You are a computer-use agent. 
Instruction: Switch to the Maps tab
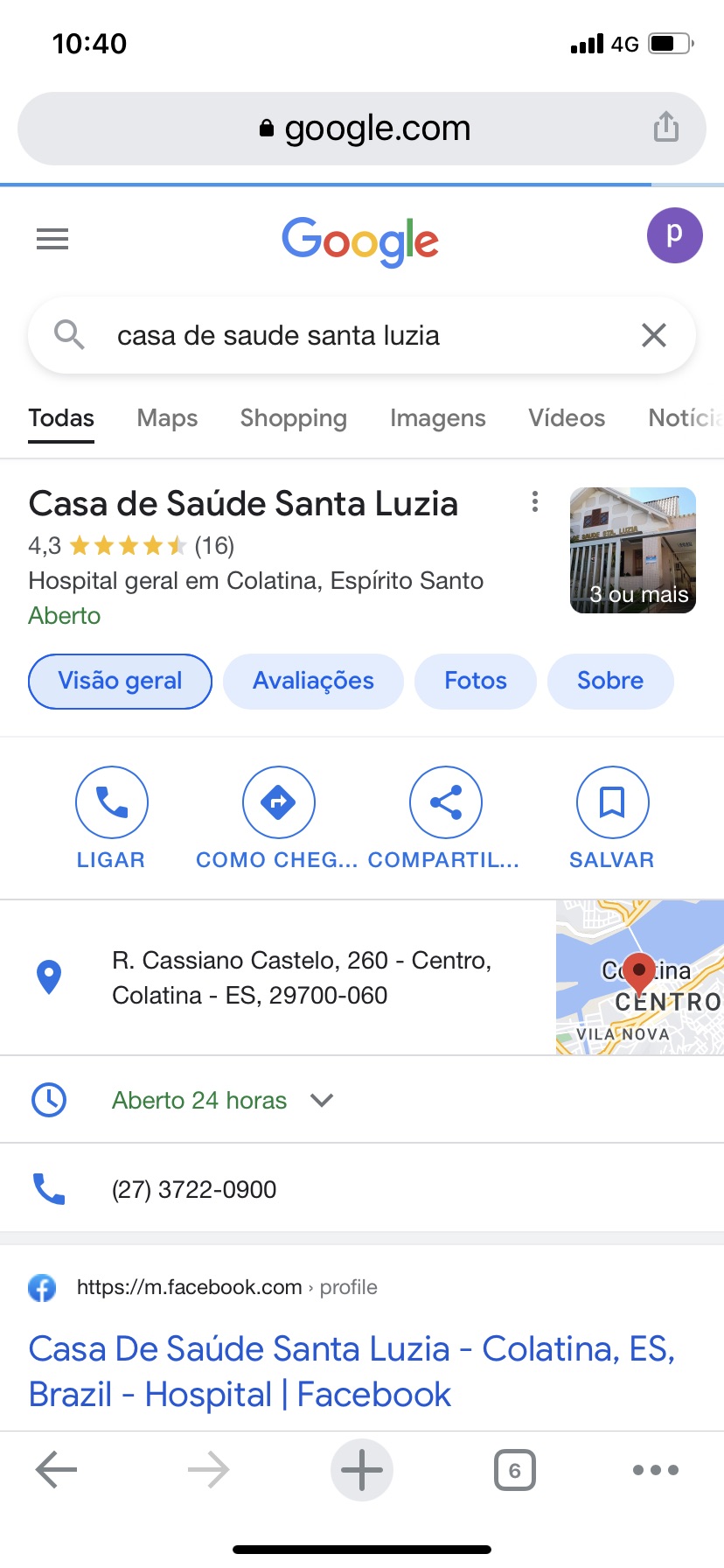(167, 418)
